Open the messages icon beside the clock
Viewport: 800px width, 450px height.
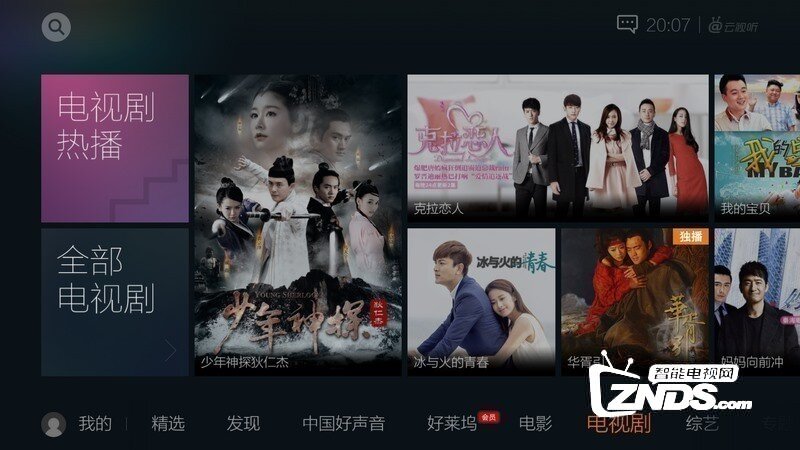click(627, 25)
